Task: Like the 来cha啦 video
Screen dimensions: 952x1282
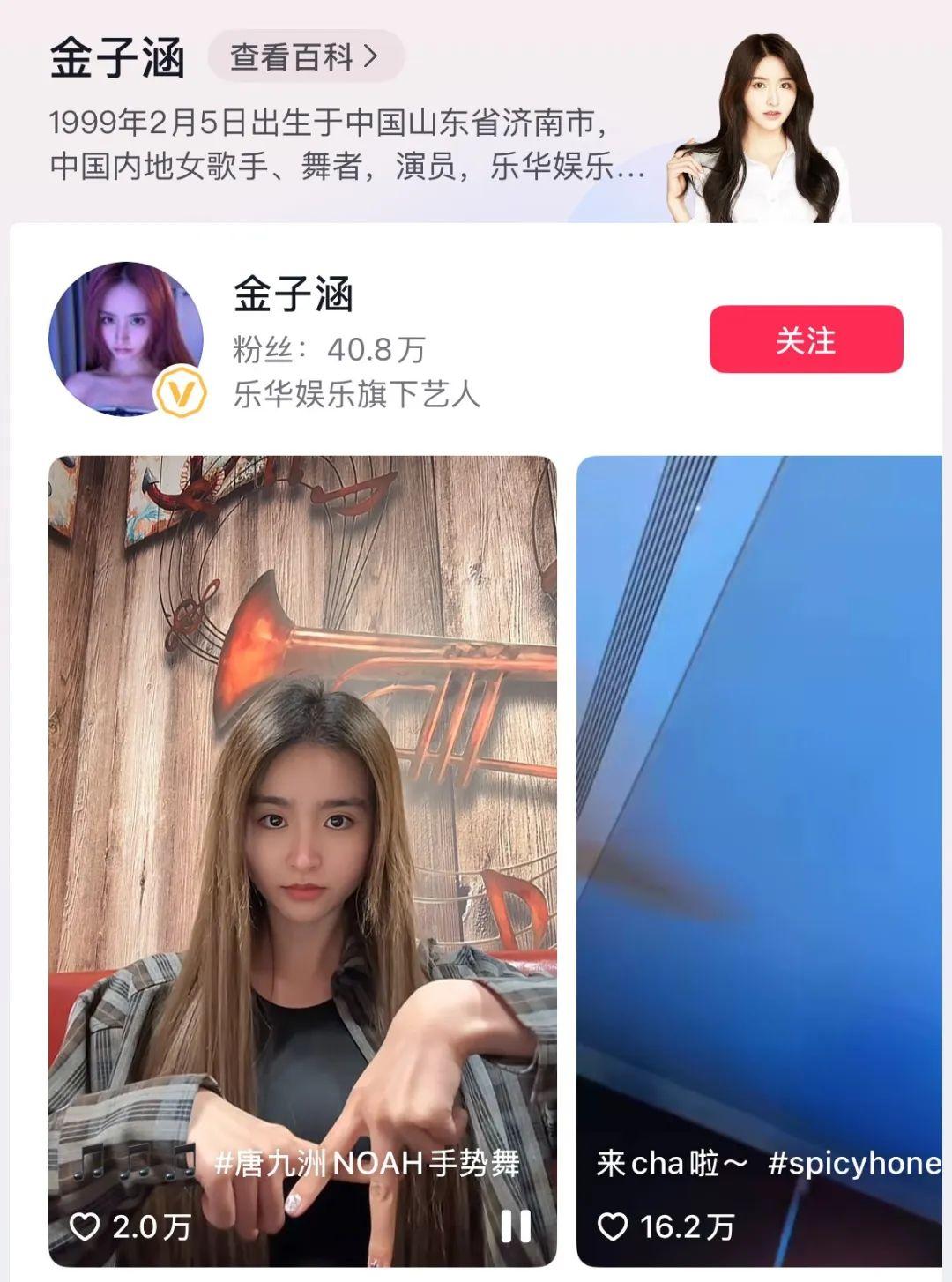Action: point(614,1226)
